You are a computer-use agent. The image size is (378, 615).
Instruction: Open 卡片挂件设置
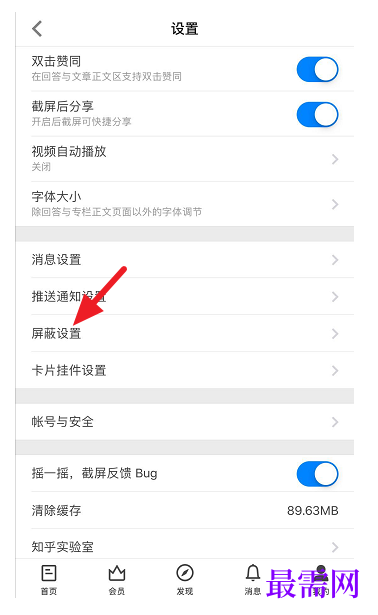185,370
